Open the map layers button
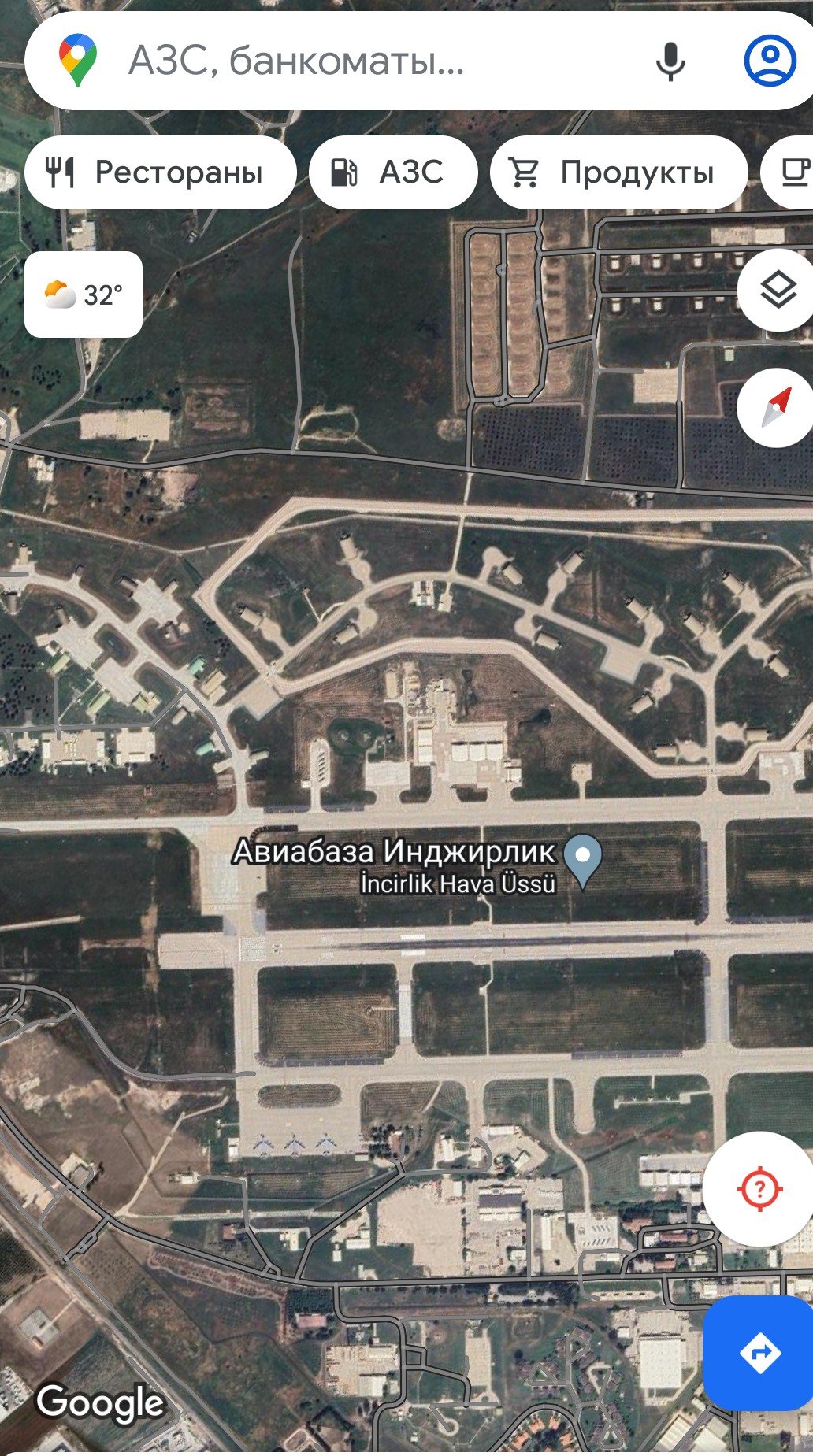This screenshot has width=813, height=1456. point(777,291)
